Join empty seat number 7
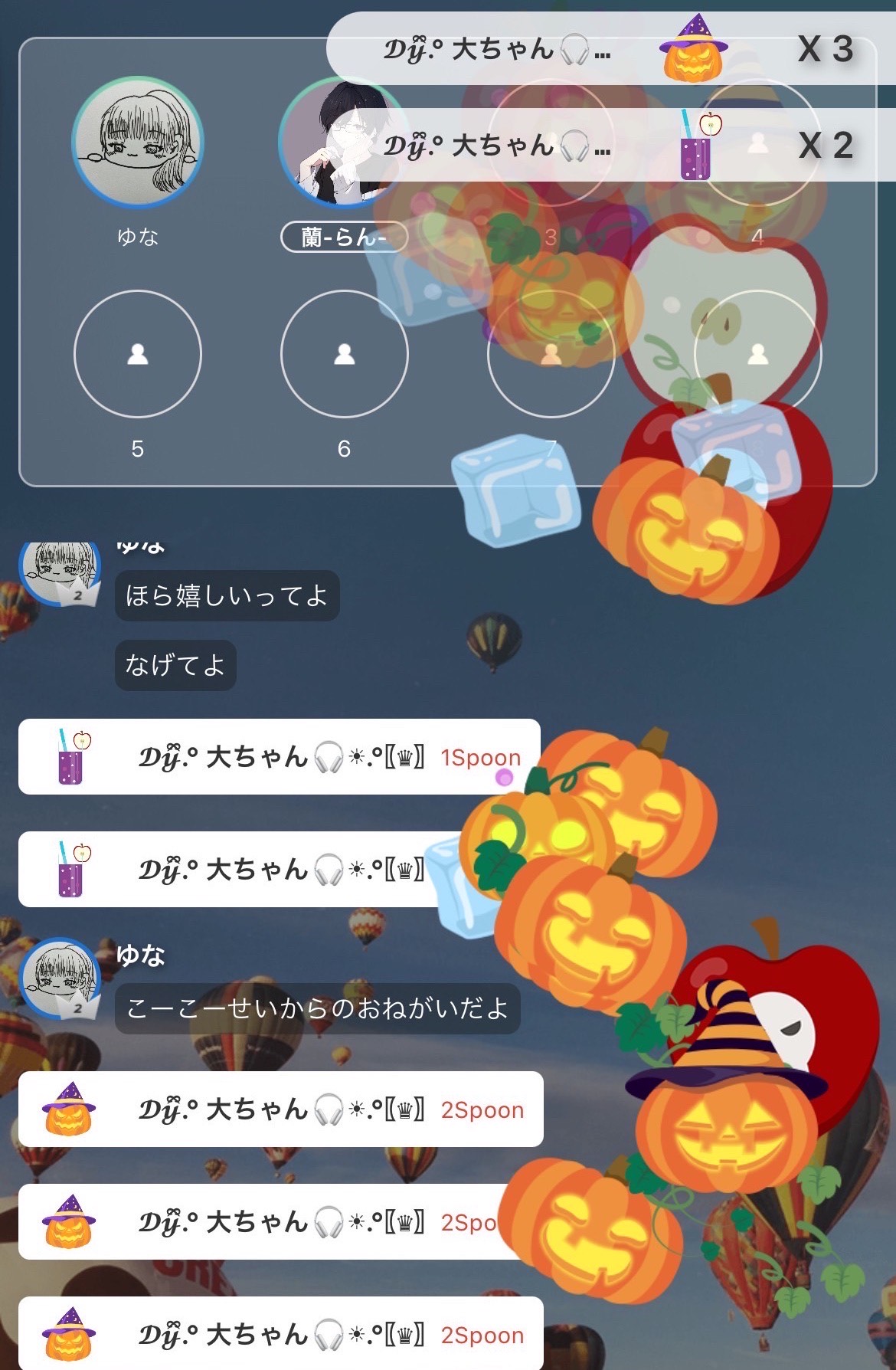Viewport: 896px width, 1370px height. click(551, 354)
